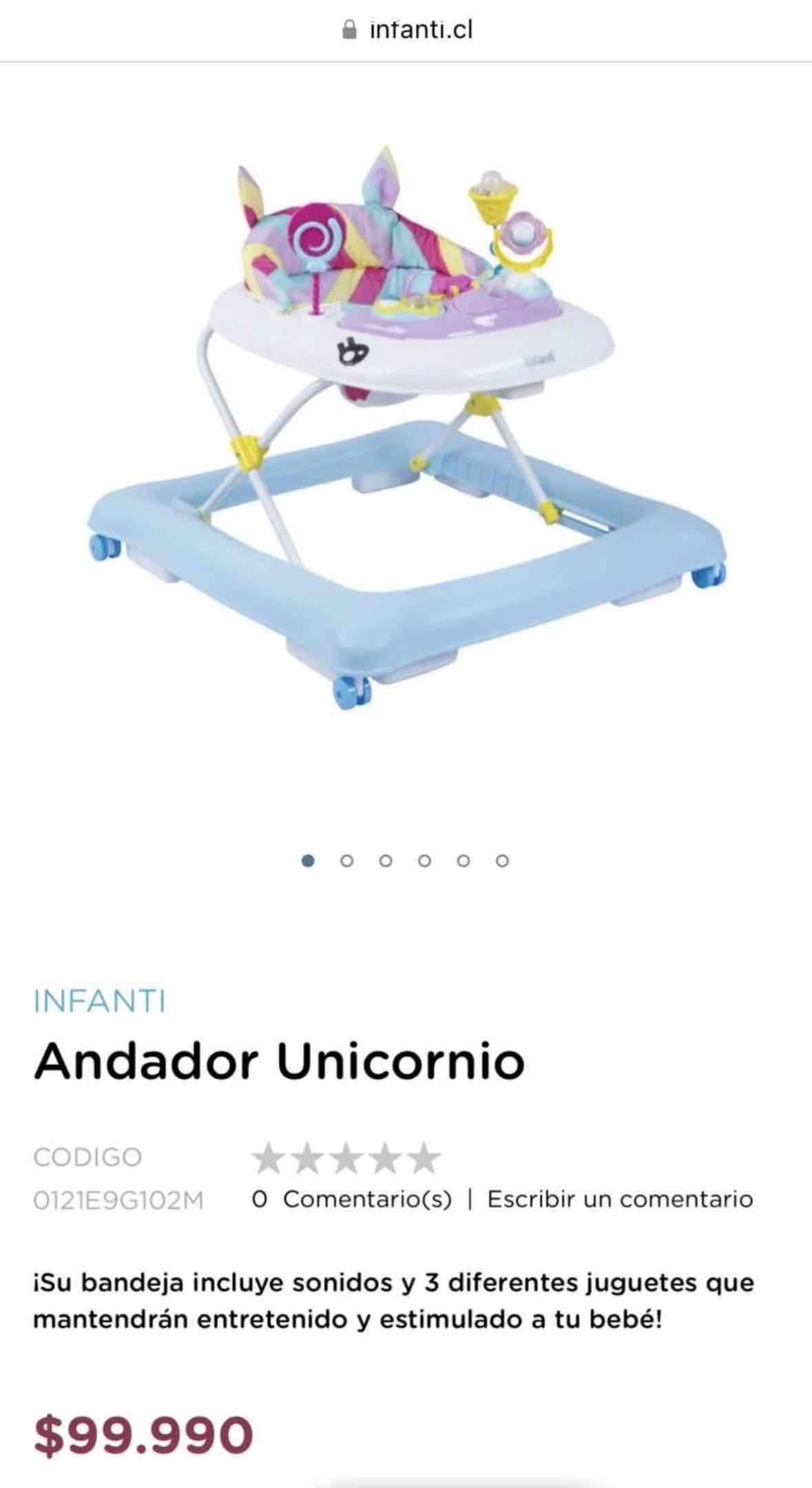Viewport: 812px width, 1488px height.
Task: Switch to the last carousel dot
Action: pos(501,860)
